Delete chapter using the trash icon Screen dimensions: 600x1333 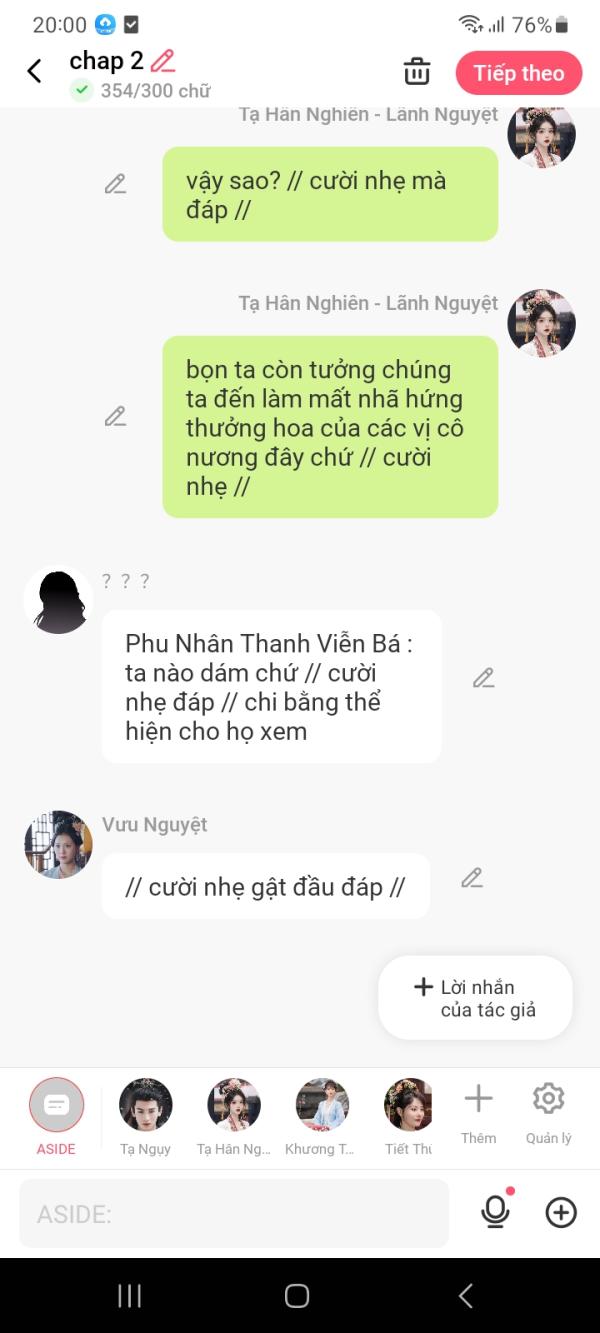point(417,72)
